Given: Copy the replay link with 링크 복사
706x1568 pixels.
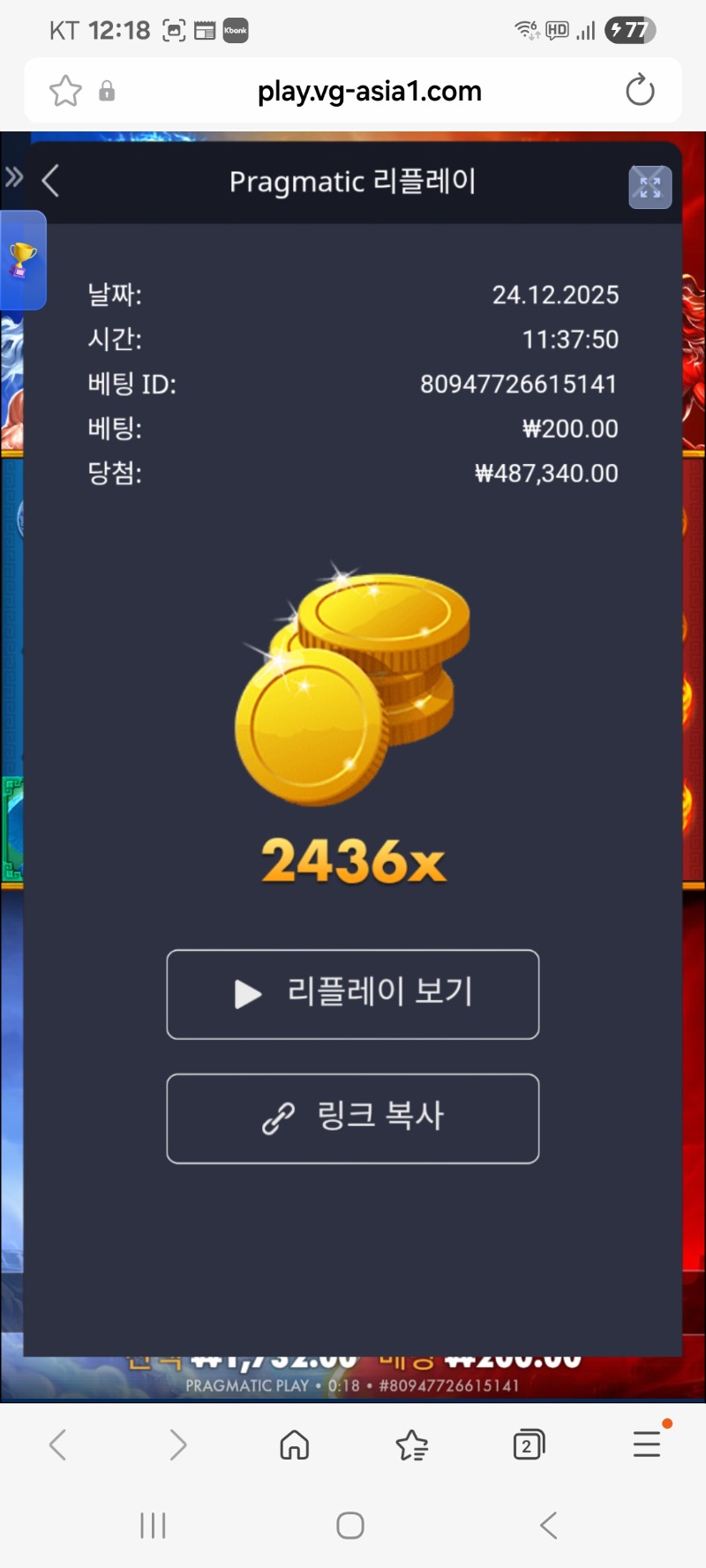Looking at the screenshot, I should tap(352, 1118).
